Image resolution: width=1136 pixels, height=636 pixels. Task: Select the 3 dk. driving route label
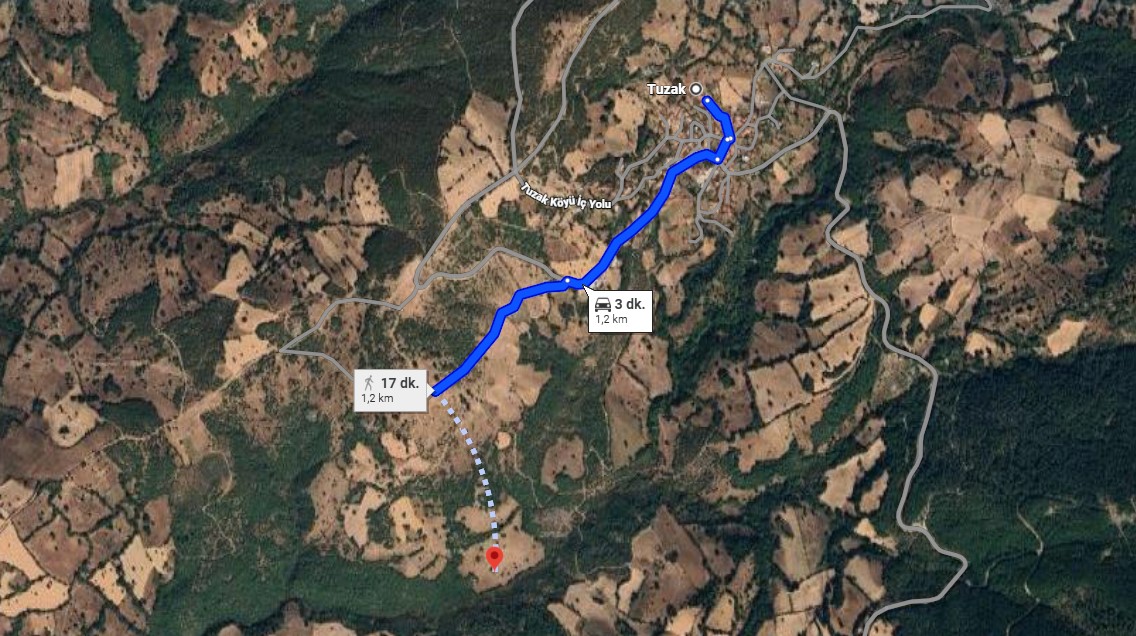(x=620, y=311)
